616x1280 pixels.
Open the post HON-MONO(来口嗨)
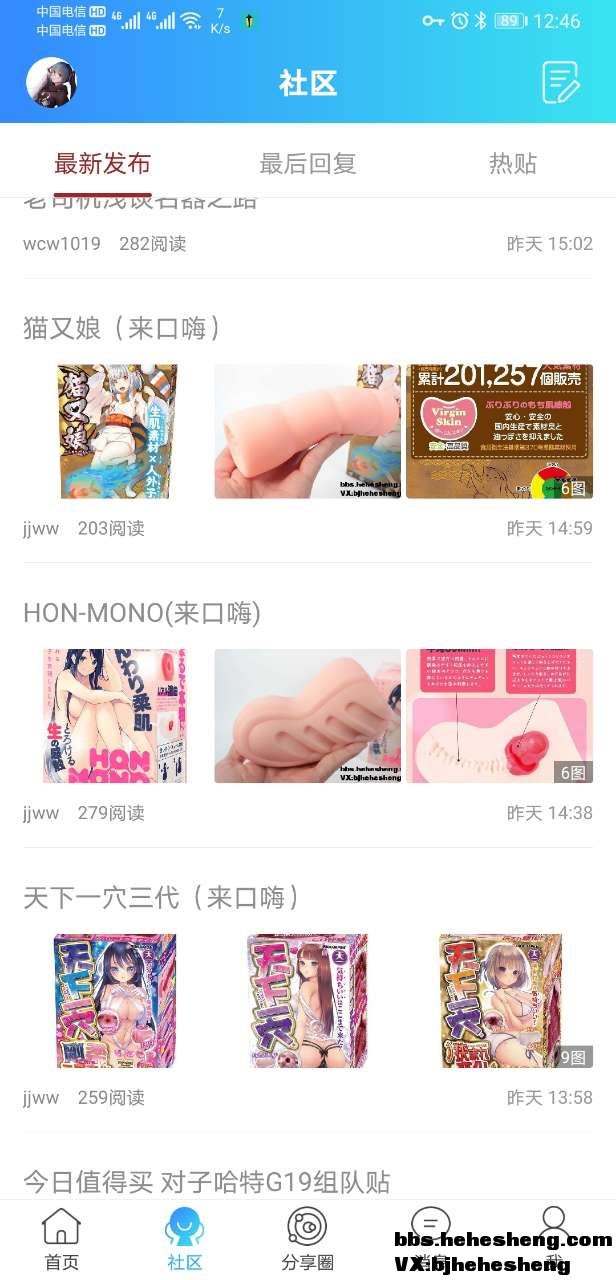pyautogui.click(x=142, y=613)
